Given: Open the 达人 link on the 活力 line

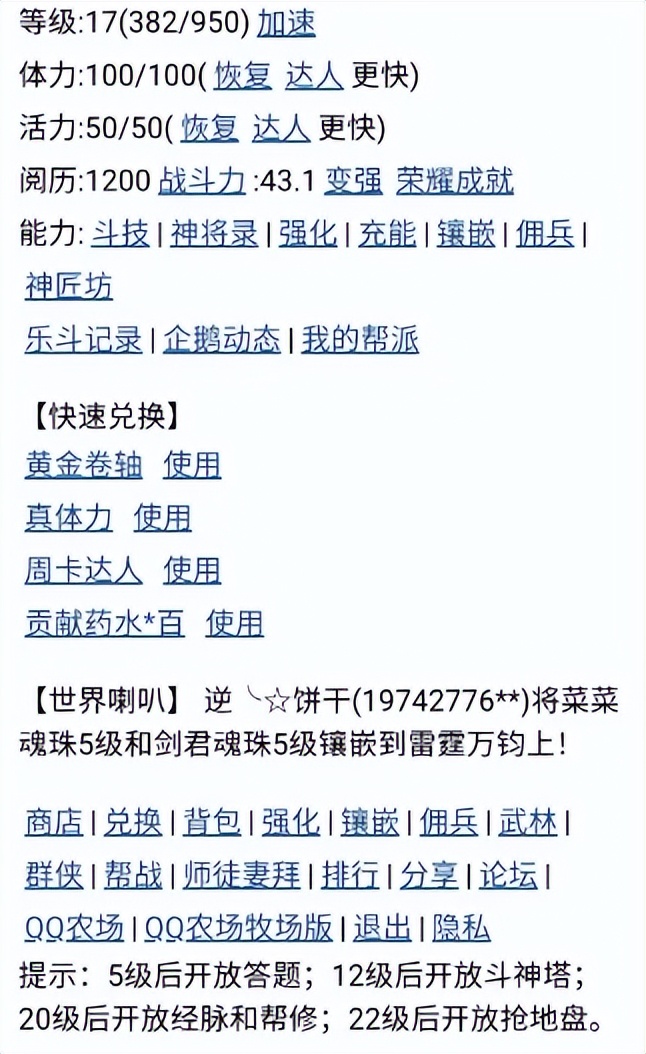Looking at the screenshot, I should click(281, 129).
